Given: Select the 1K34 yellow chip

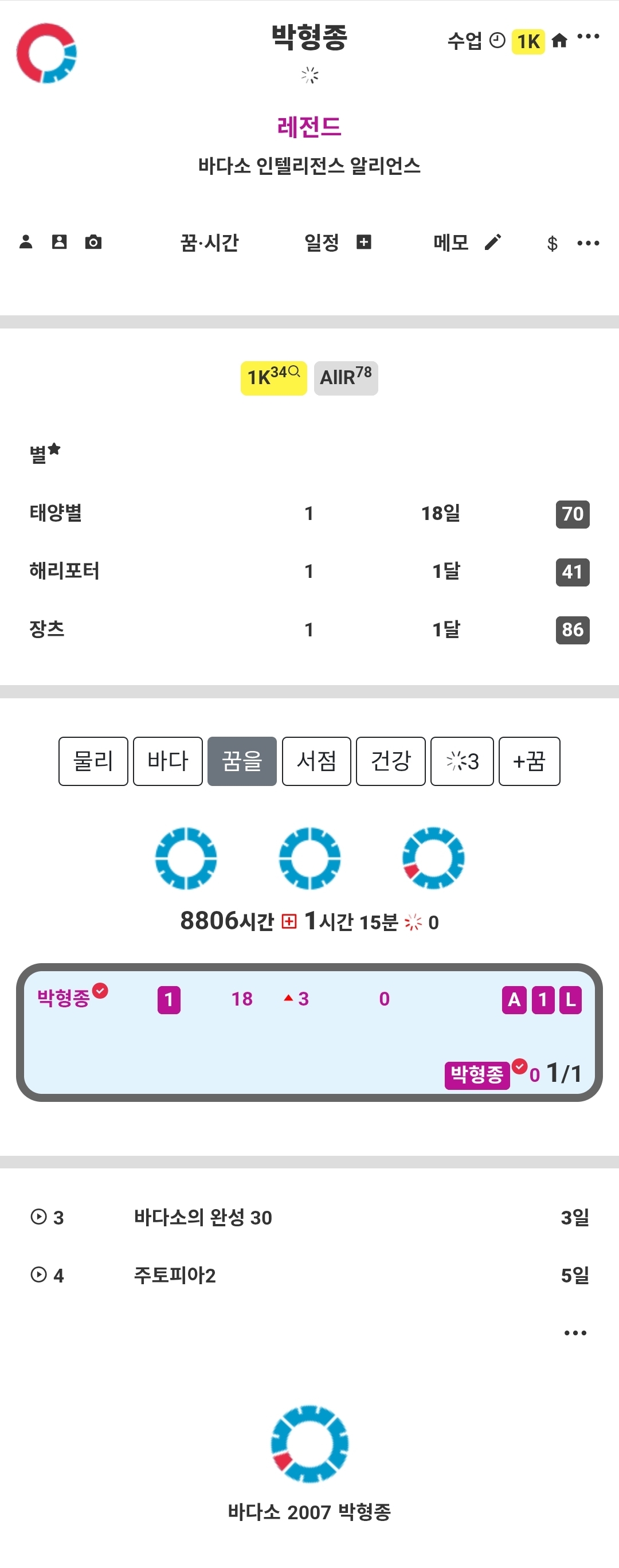Looking at the screenshot, I should 273,377.
